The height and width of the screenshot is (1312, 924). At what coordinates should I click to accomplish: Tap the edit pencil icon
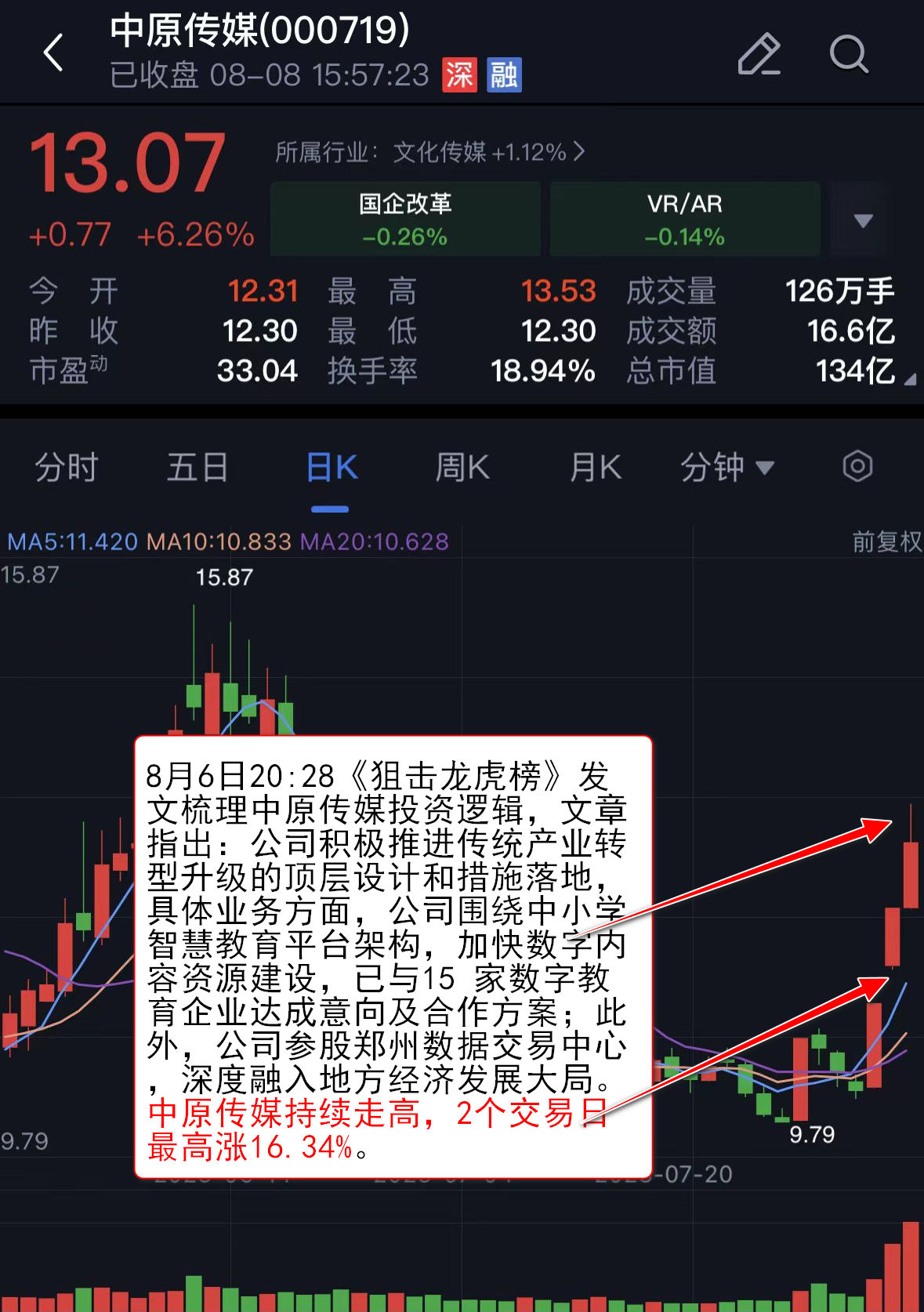point(759,54)
